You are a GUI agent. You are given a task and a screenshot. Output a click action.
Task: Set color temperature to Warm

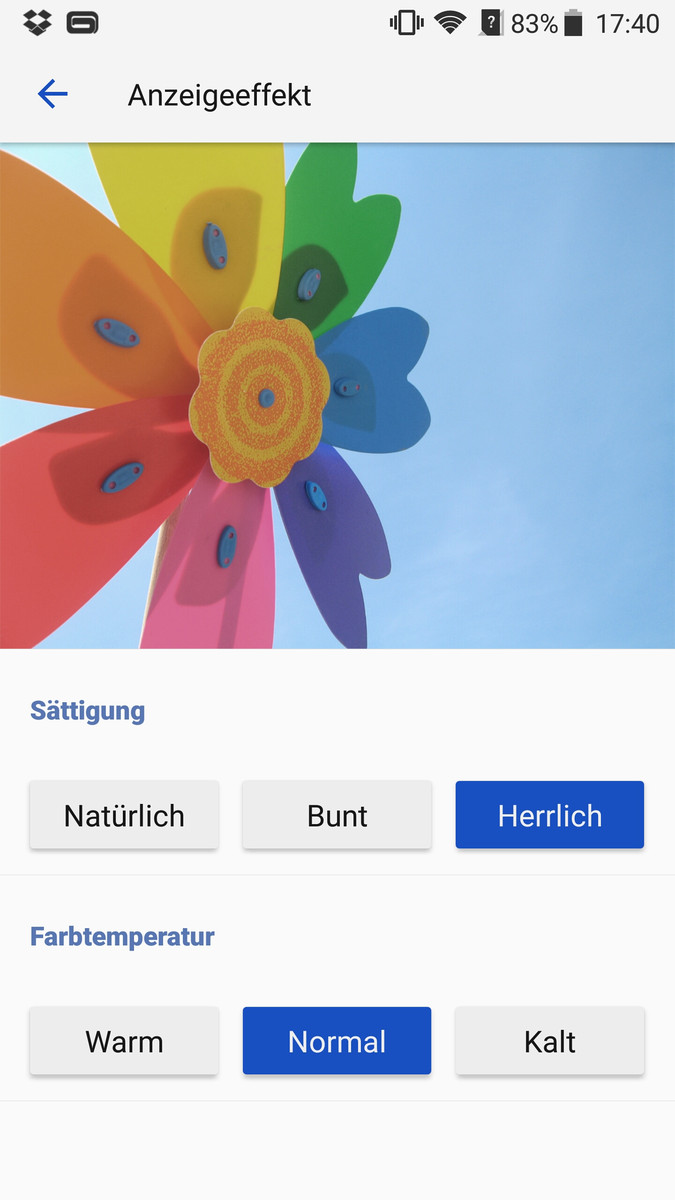pyautogui.click(x=124, y=1041)
